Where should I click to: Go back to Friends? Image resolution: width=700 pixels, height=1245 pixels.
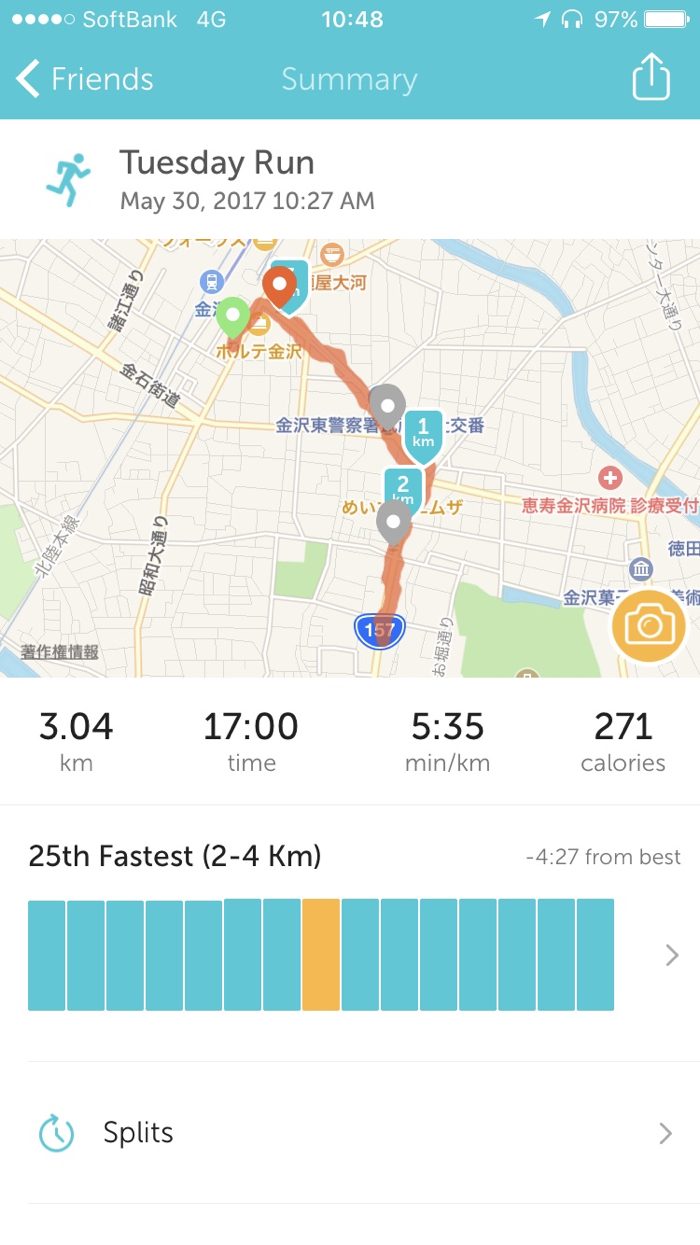[x=85, y=79]
